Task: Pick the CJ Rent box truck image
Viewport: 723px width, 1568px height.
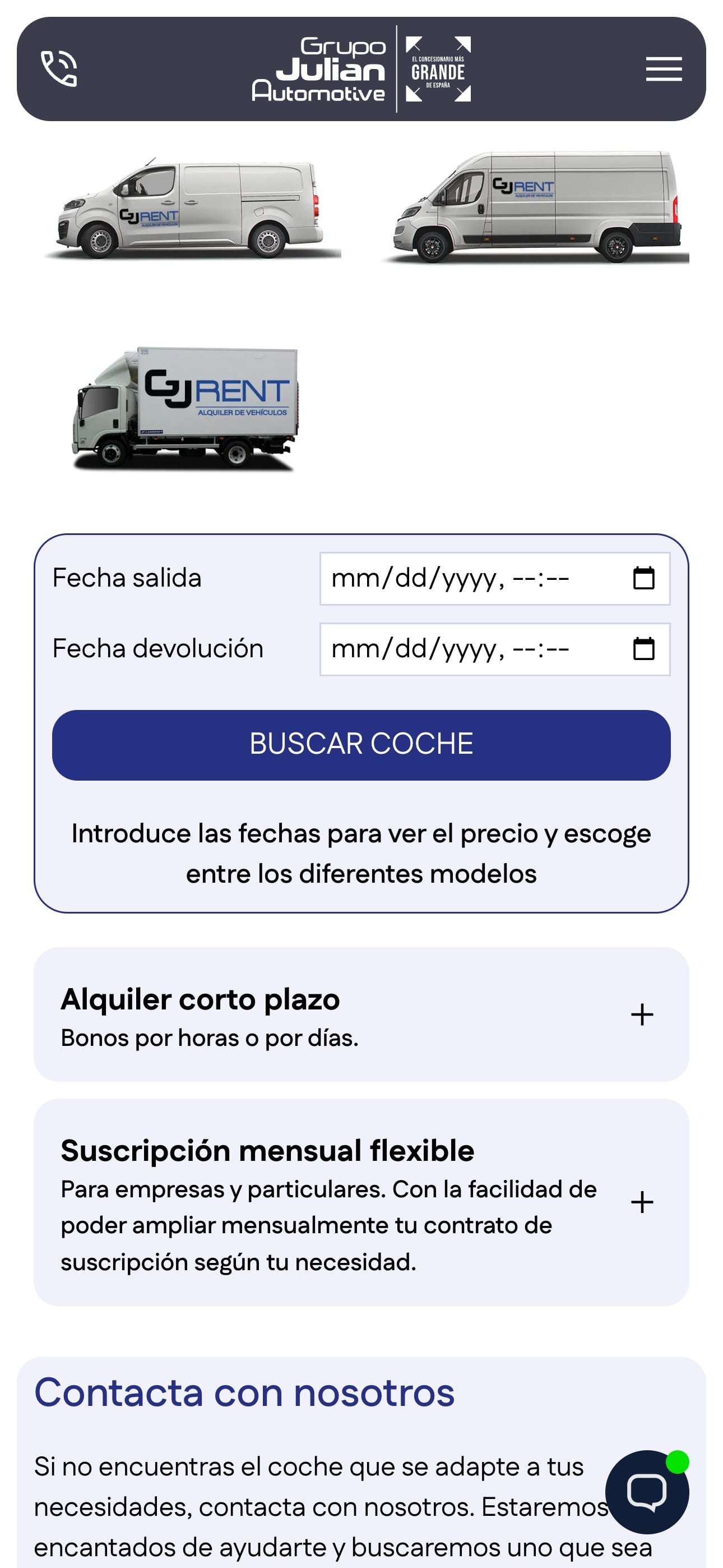Action: (186, 408)
